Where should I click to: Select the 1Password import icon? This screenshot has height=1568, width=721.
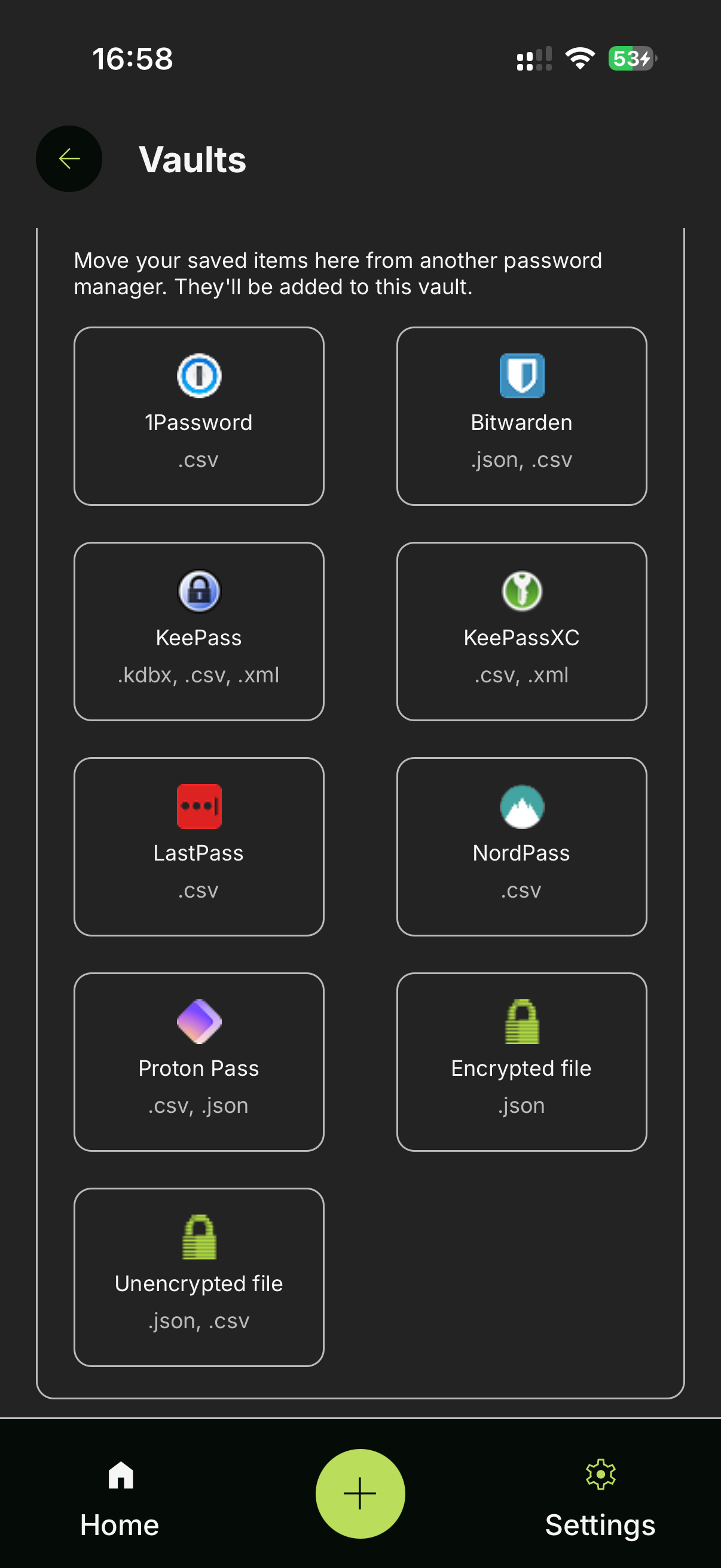pyautogui.click(x=198, y=376)
